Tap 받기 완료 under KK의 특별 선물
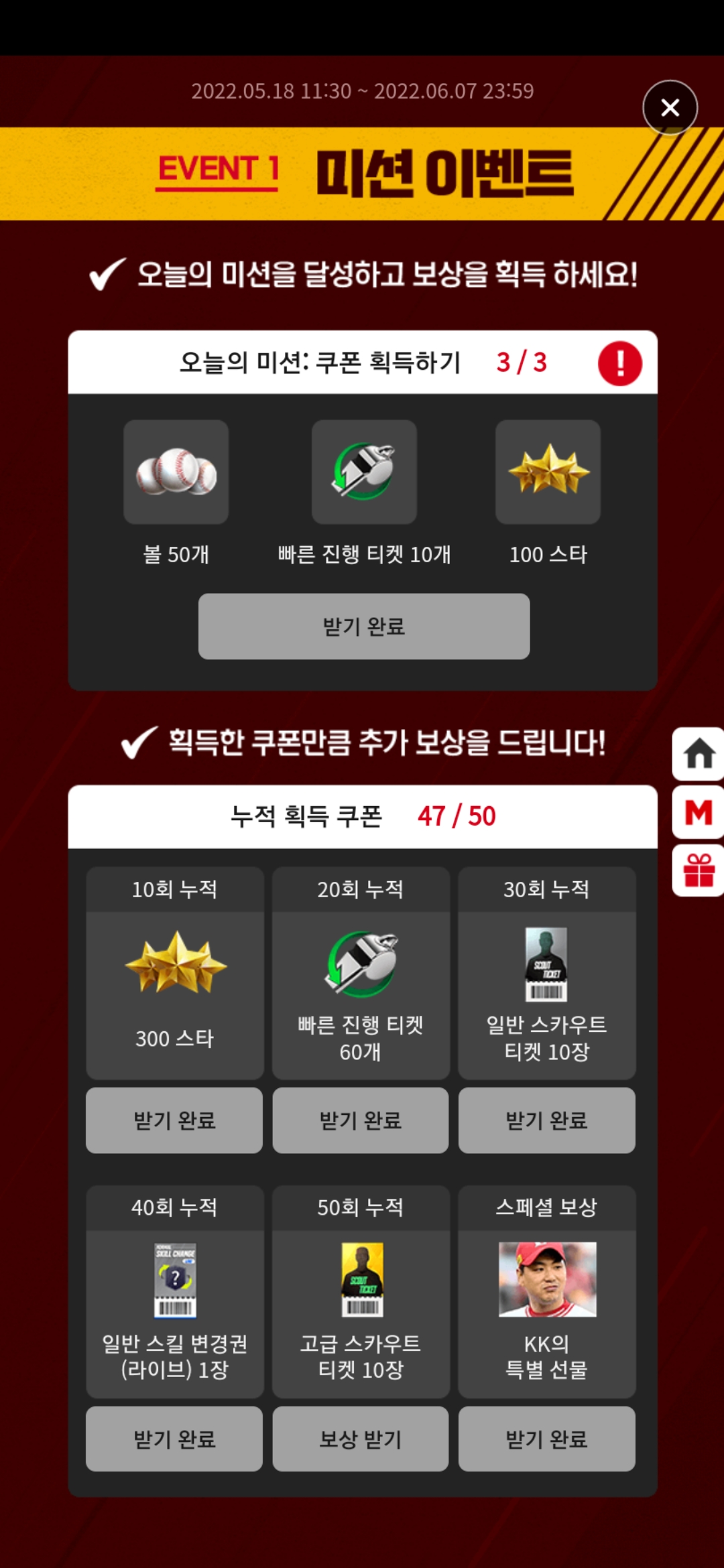Viewport: 724px width, 1568px height. pos(546,1439)
